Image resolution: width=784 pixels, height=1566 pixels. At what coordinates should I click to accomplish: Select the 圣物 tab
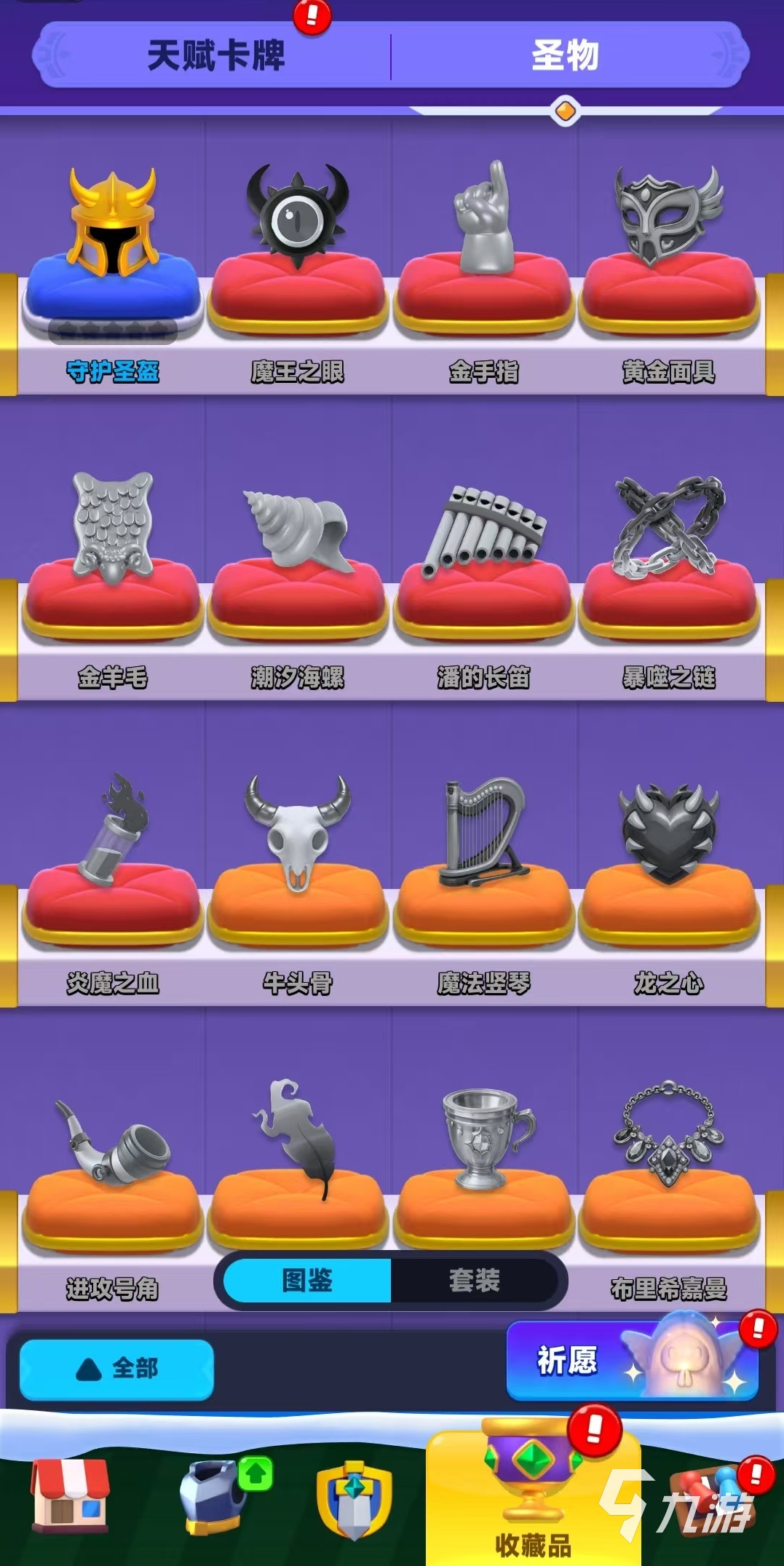click(x=565, y=55)
